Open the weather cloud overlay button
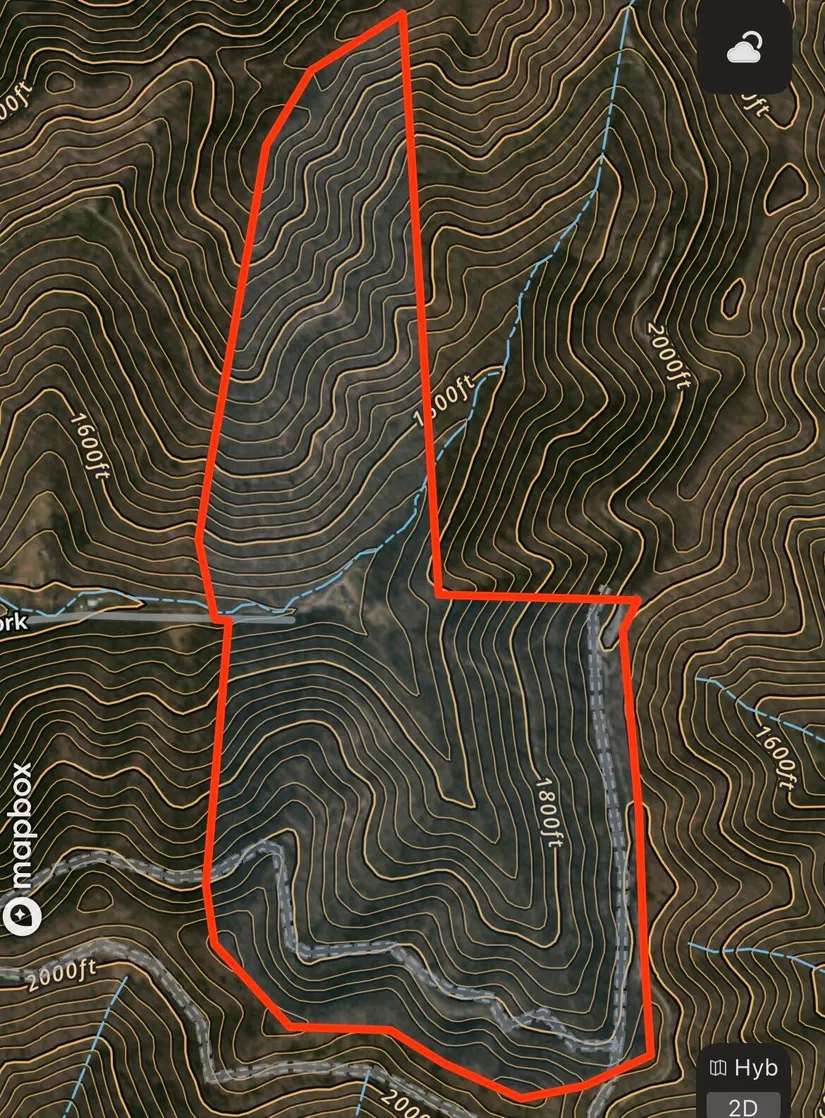The image size is (825, 1118). pos(745,48)
